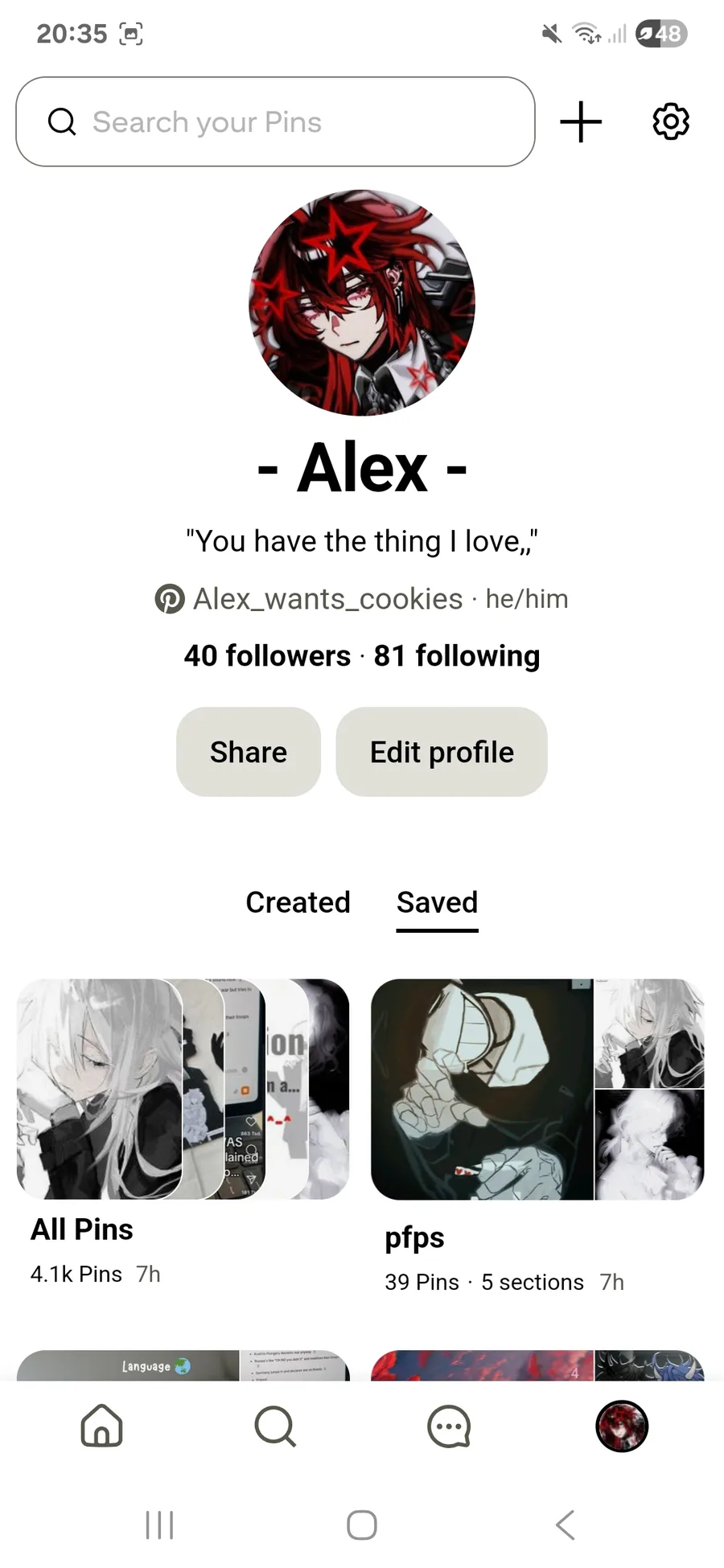This screenshot has width=724, height=1568.
Task: Share this profile
Action: (249, 752)
